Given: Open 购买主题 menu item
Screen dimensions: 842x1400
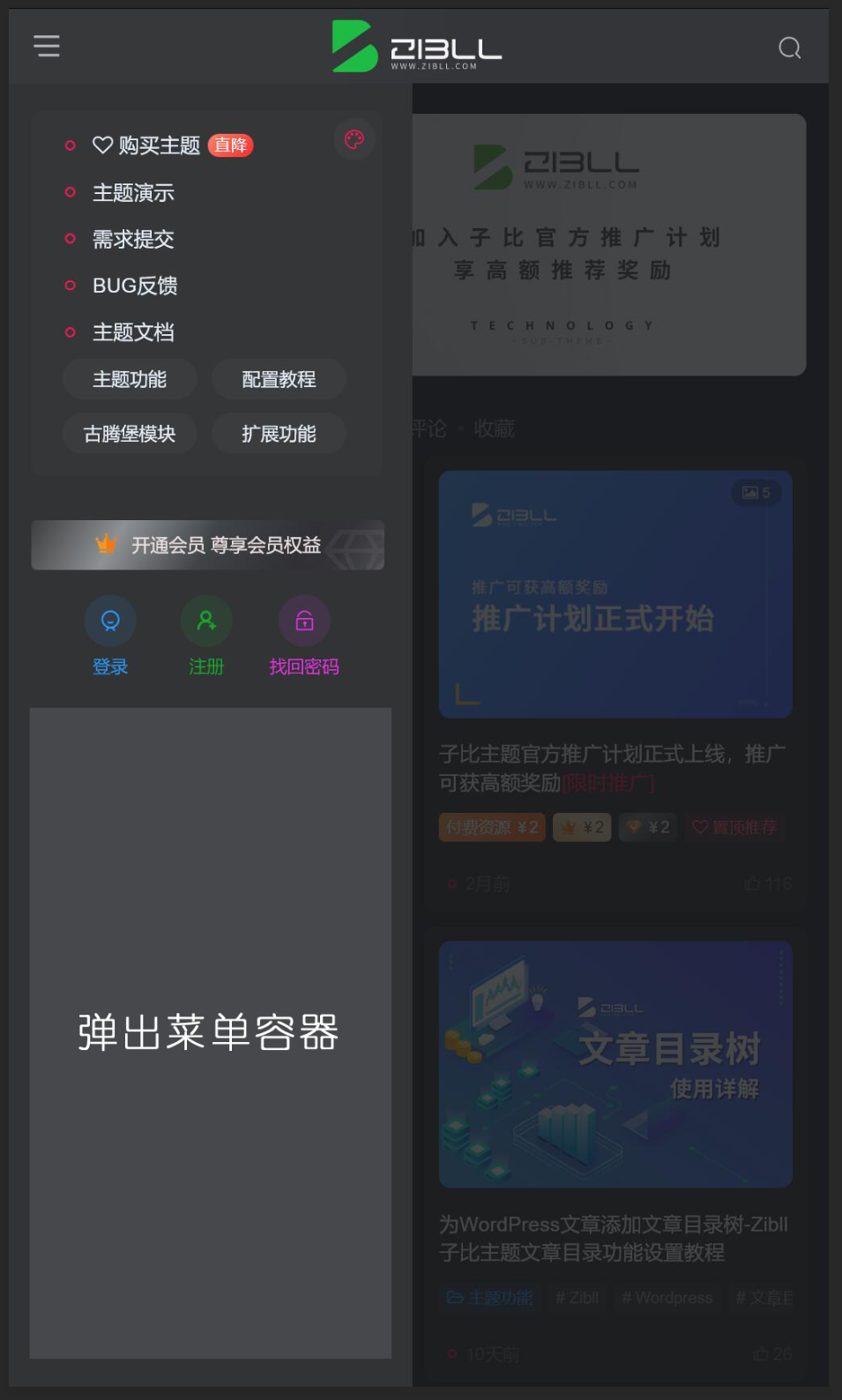Looking at the screenshot, I should click(x=159, y=145).
